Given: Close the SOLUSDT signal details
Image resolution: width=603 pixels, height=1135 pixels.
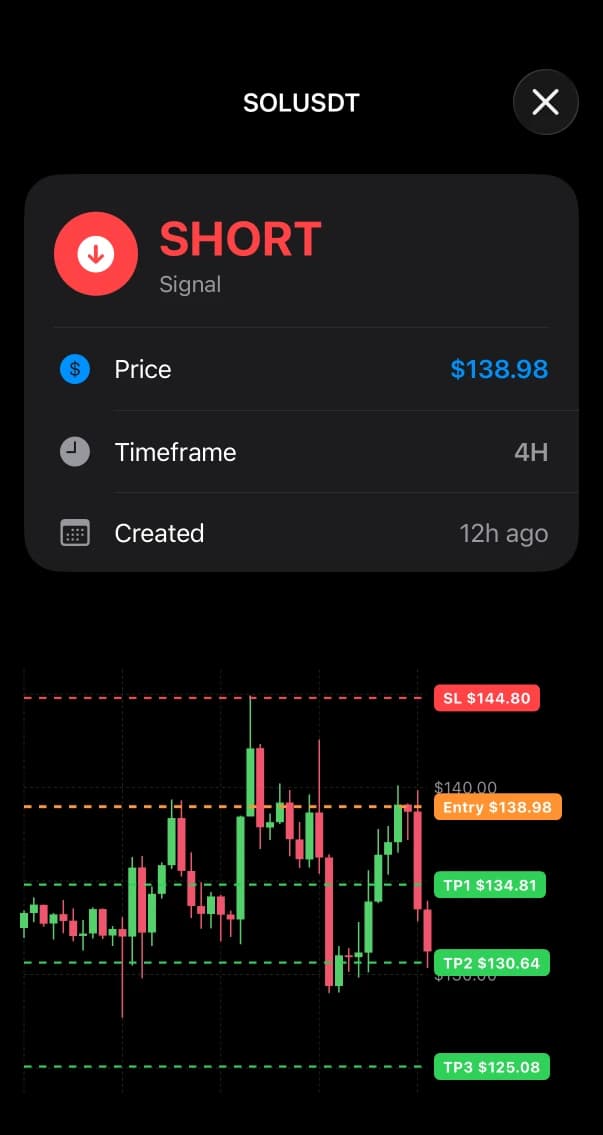Looking at the screenshot, I should (x=545, y=102).
